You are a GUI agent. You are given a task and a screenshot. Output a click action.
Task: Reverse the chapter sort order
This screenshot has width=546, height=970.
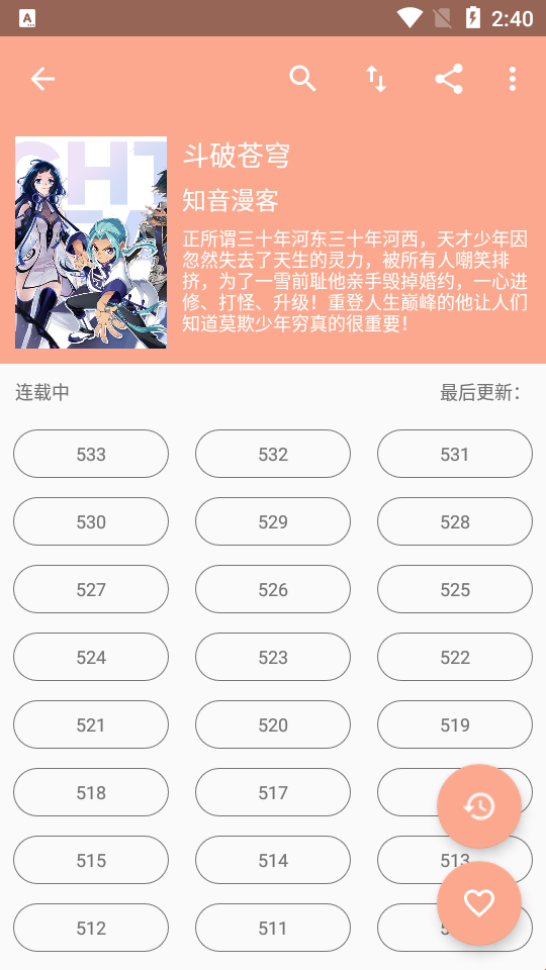[376, 79]
